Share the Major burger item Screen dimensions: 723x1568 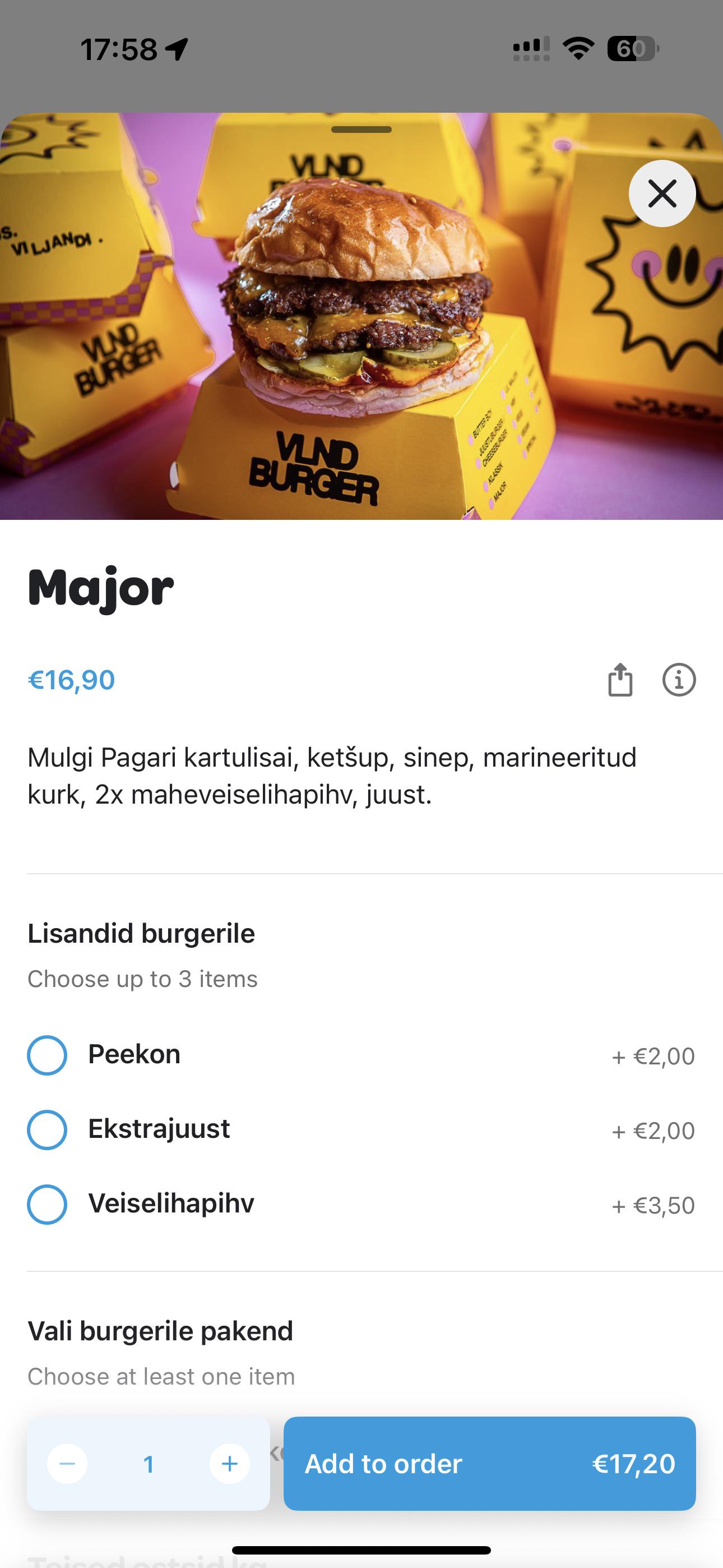click(620, 679)
